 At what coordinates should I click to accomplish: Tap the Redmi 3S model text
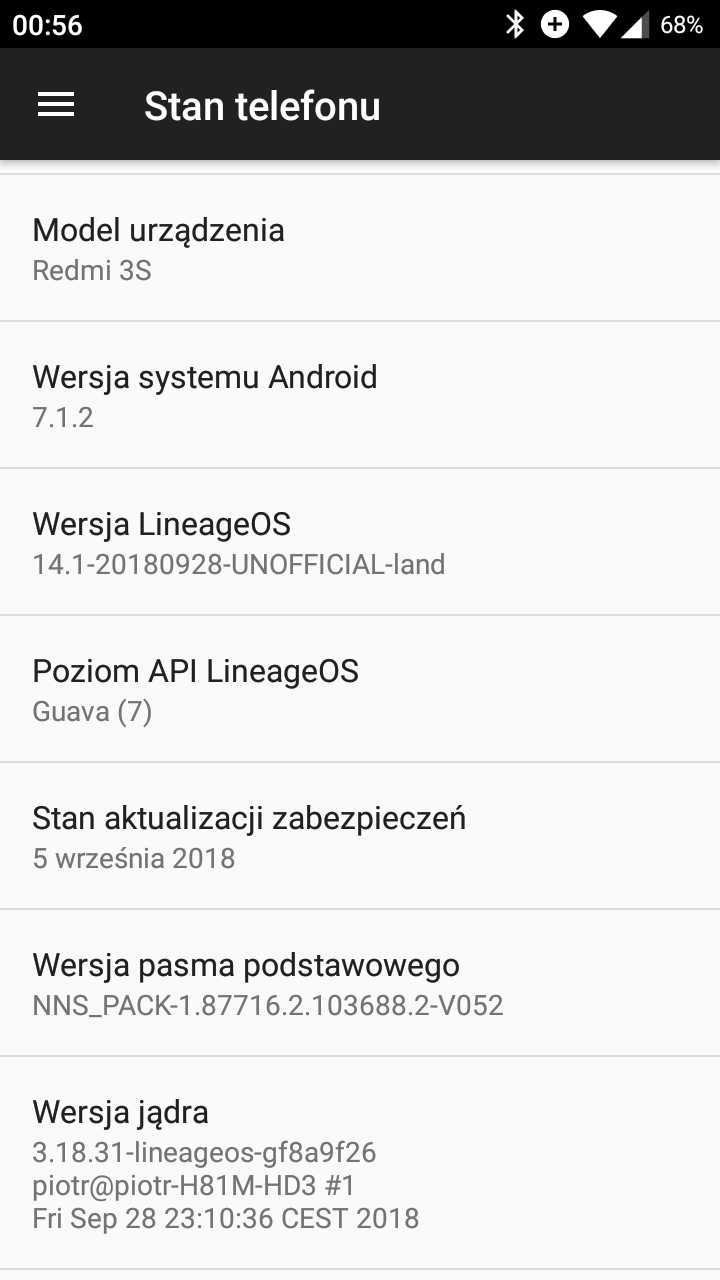pyautogui.click(x=92, y=270)
